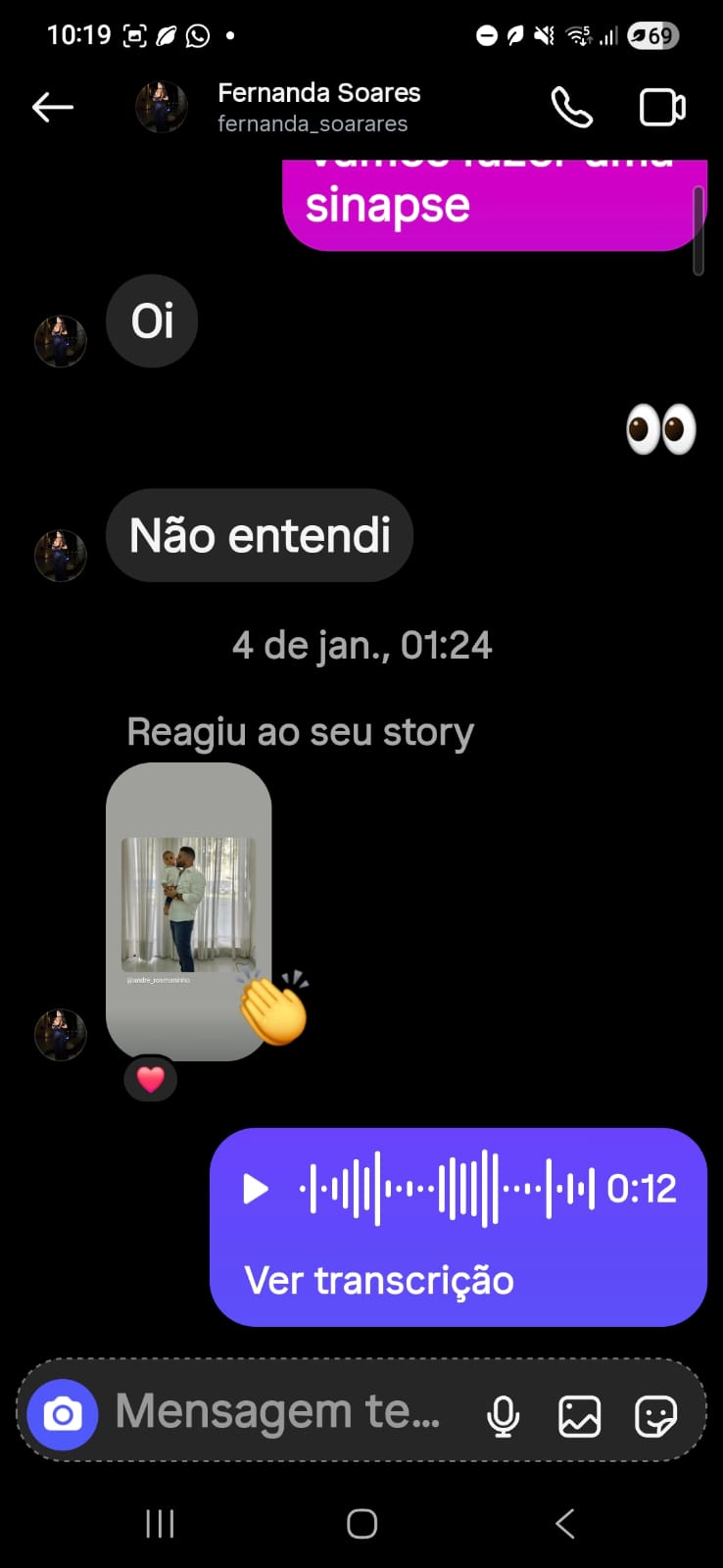723x1568 pixels.
Task: View the heart reaction under the story
Action: coord(150,1079)
